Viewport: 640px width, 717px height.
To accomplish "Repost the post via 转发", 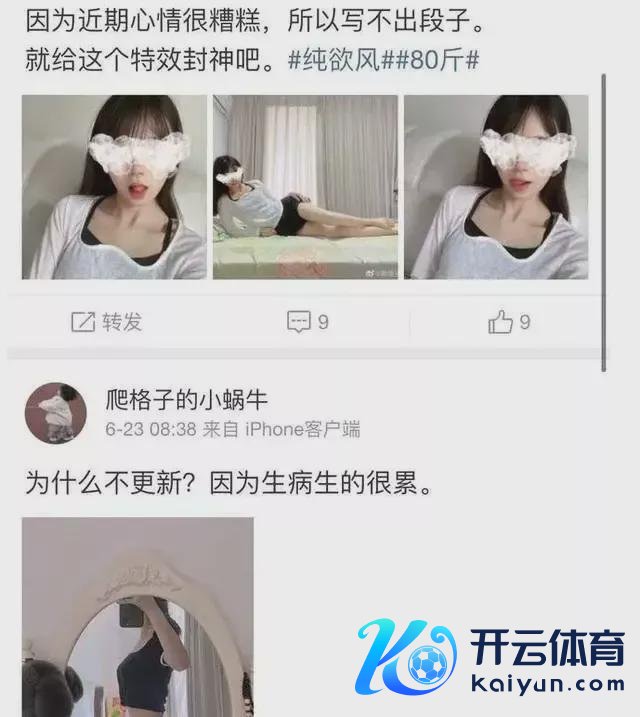I will (x=107, y=322).
